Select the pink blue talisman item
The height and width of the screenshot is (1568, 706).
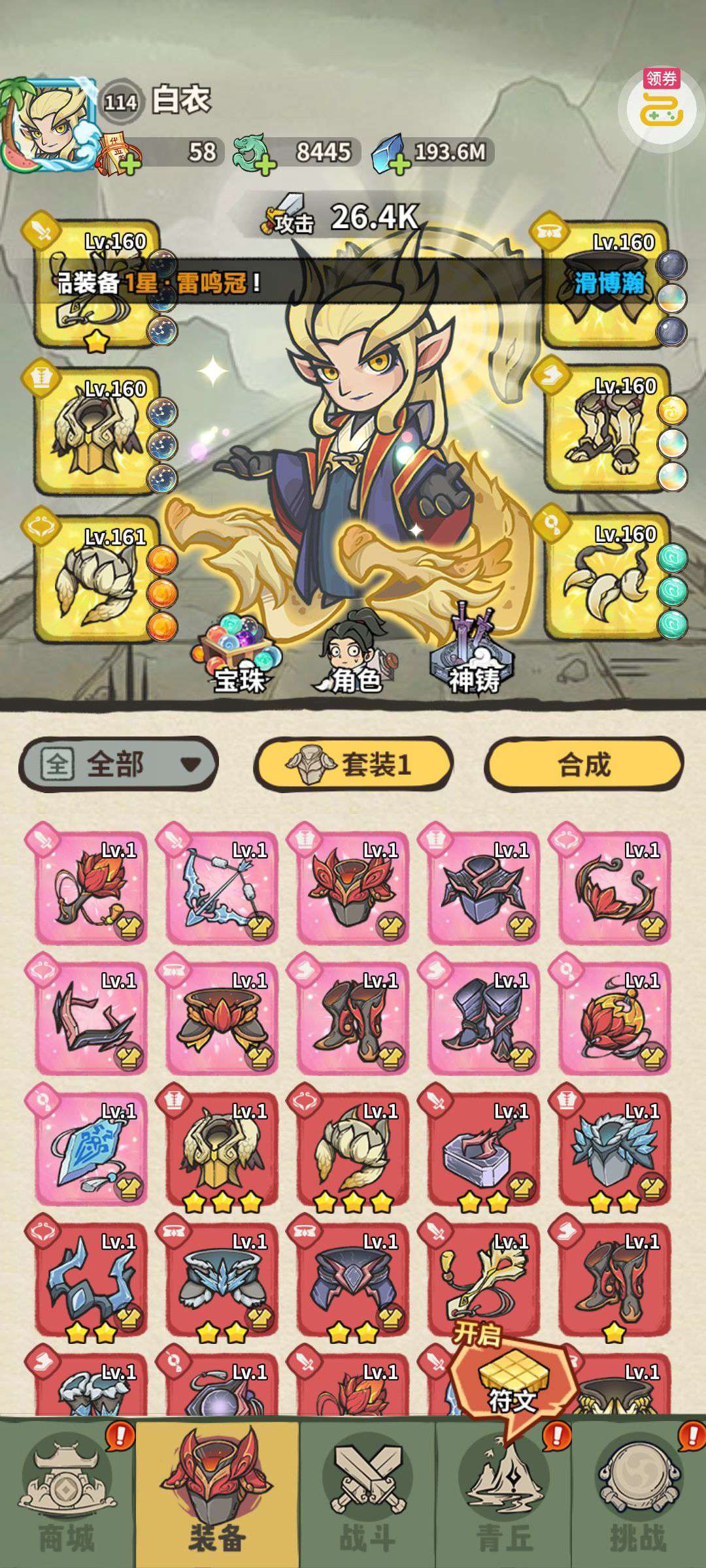pyautogui.click(x=91, y=1150)
